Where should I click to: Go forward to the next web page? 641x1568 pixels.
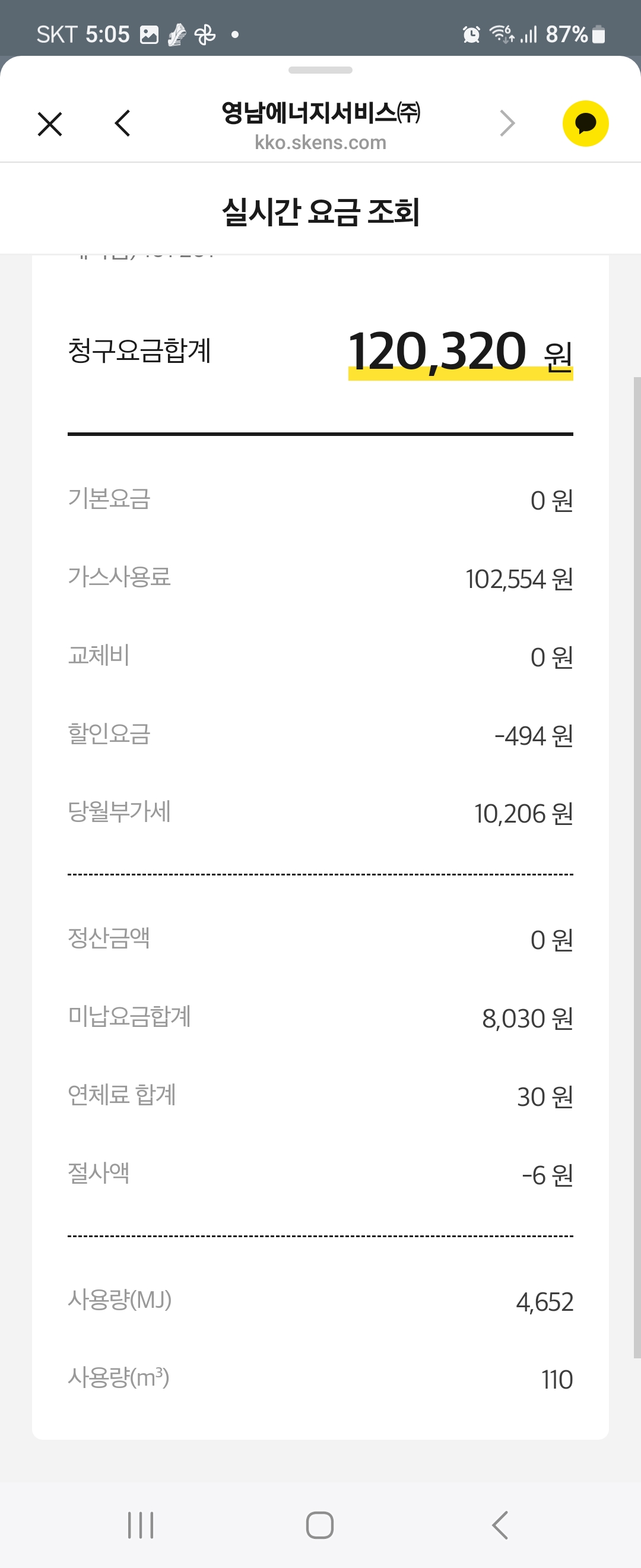click(507, 124)
